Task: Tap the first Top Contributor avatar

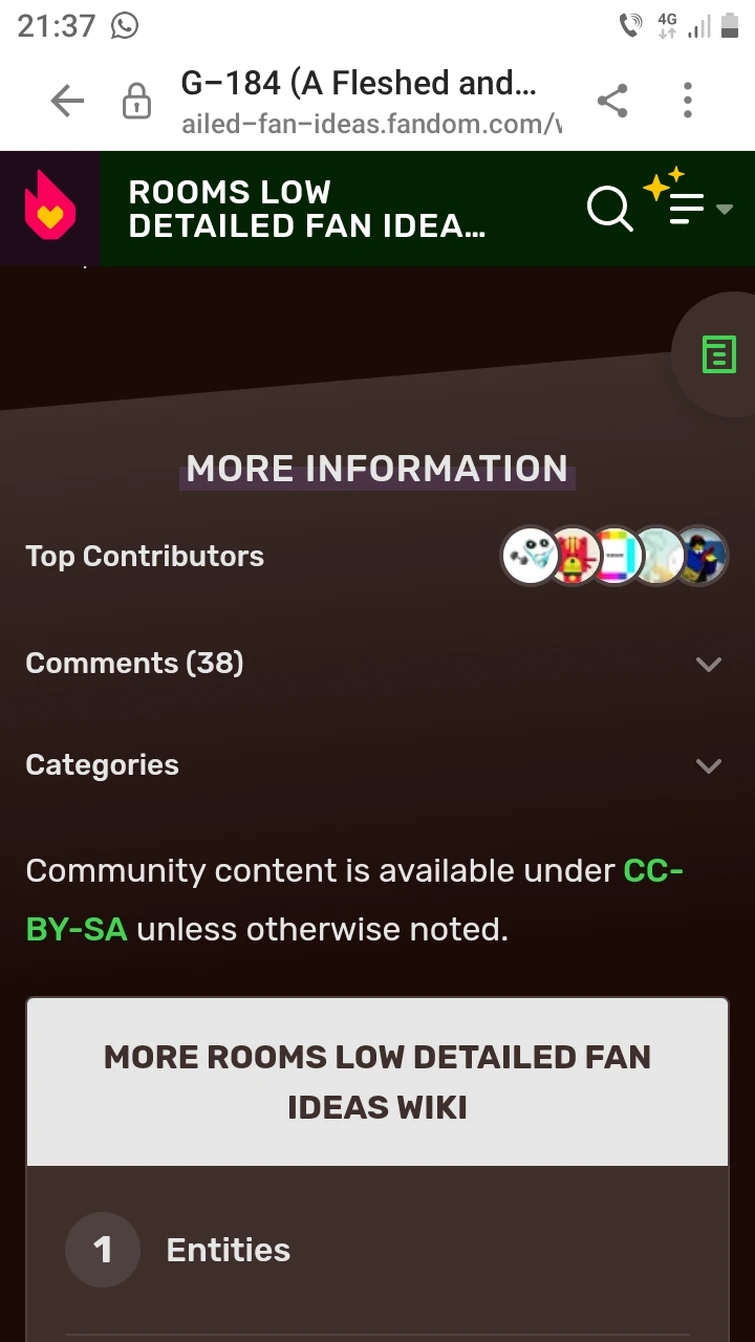Action: point(529,555)
